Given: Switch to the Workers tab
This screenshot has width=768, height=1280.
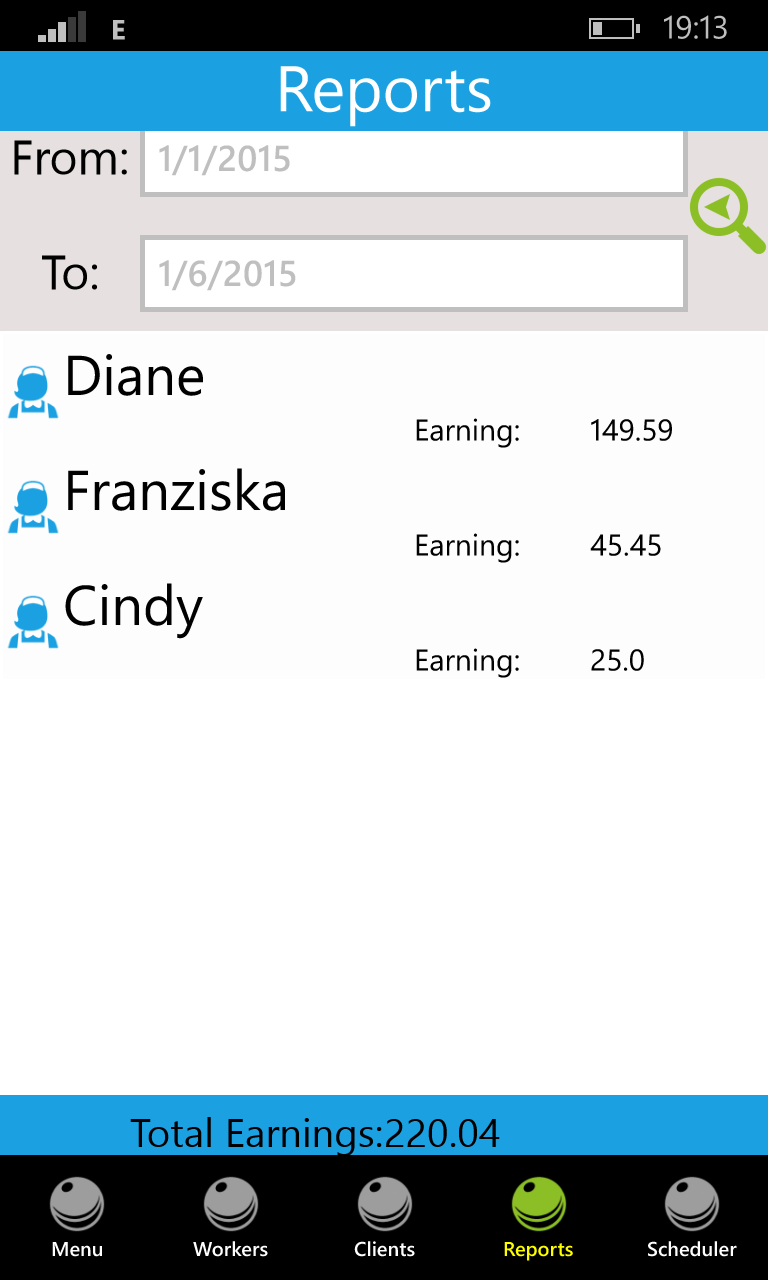Looking at the screenshot, I should [231, 1217].
